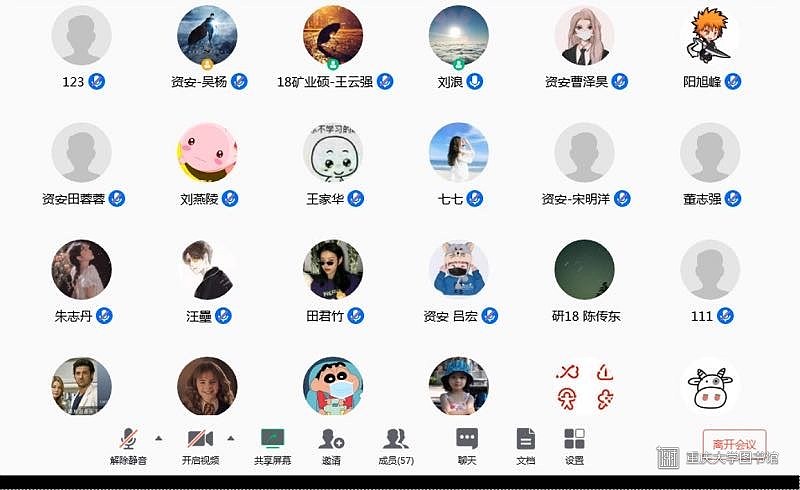The image size is (800, 490).
Task: Expand the video options arrow beside 开启视频
Action: tap(231, 438)
